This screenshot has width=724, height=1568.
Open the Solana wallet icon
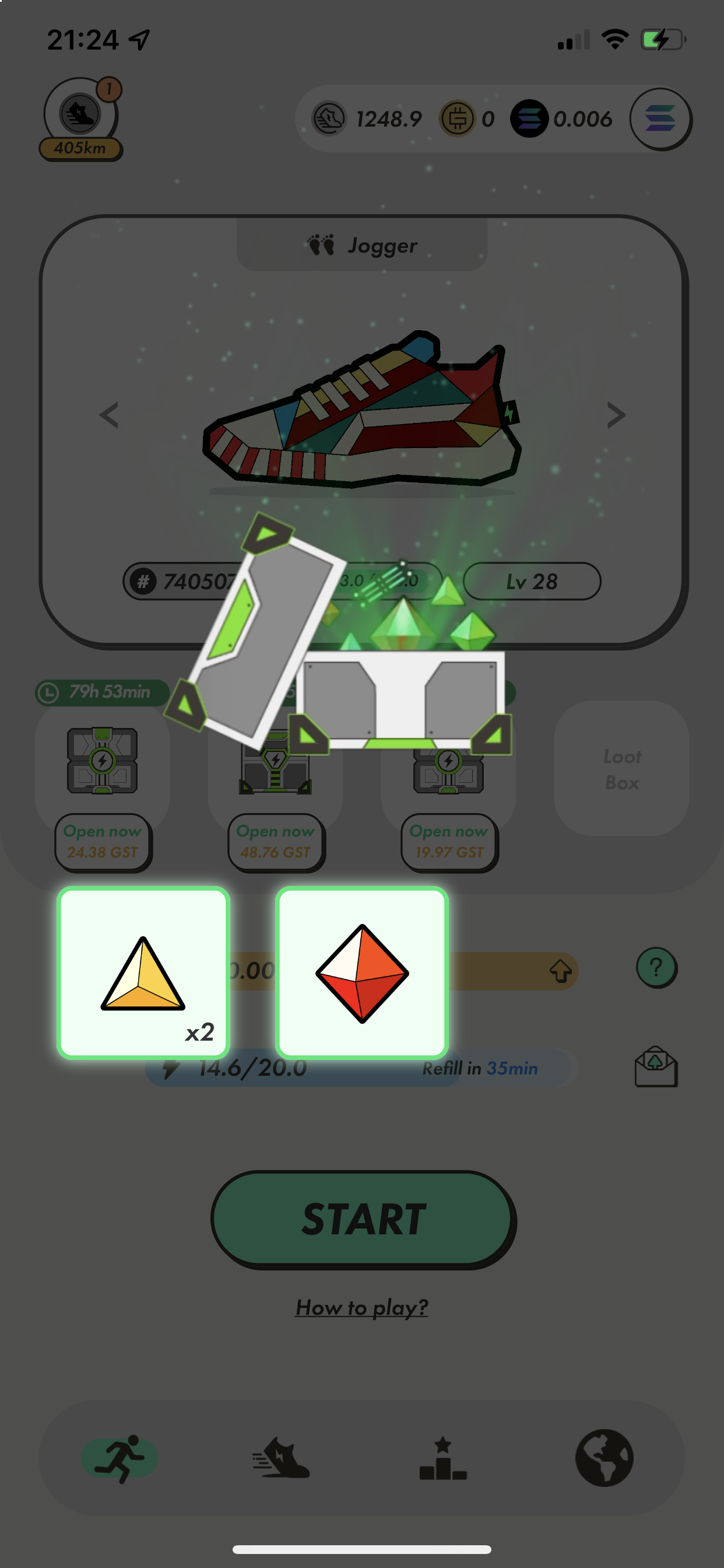[x=659, y=118]
